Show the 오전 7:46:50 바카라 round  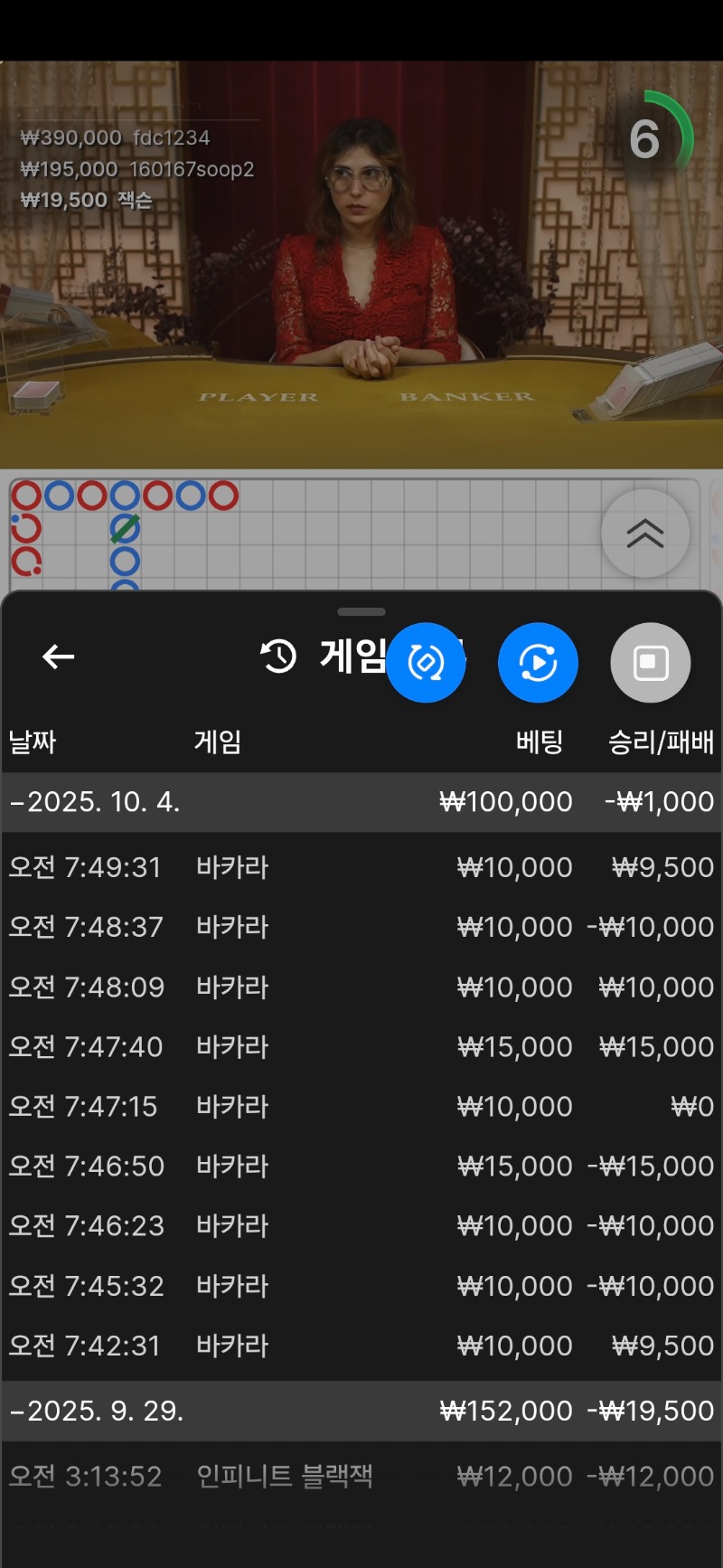click(361, 1166)
